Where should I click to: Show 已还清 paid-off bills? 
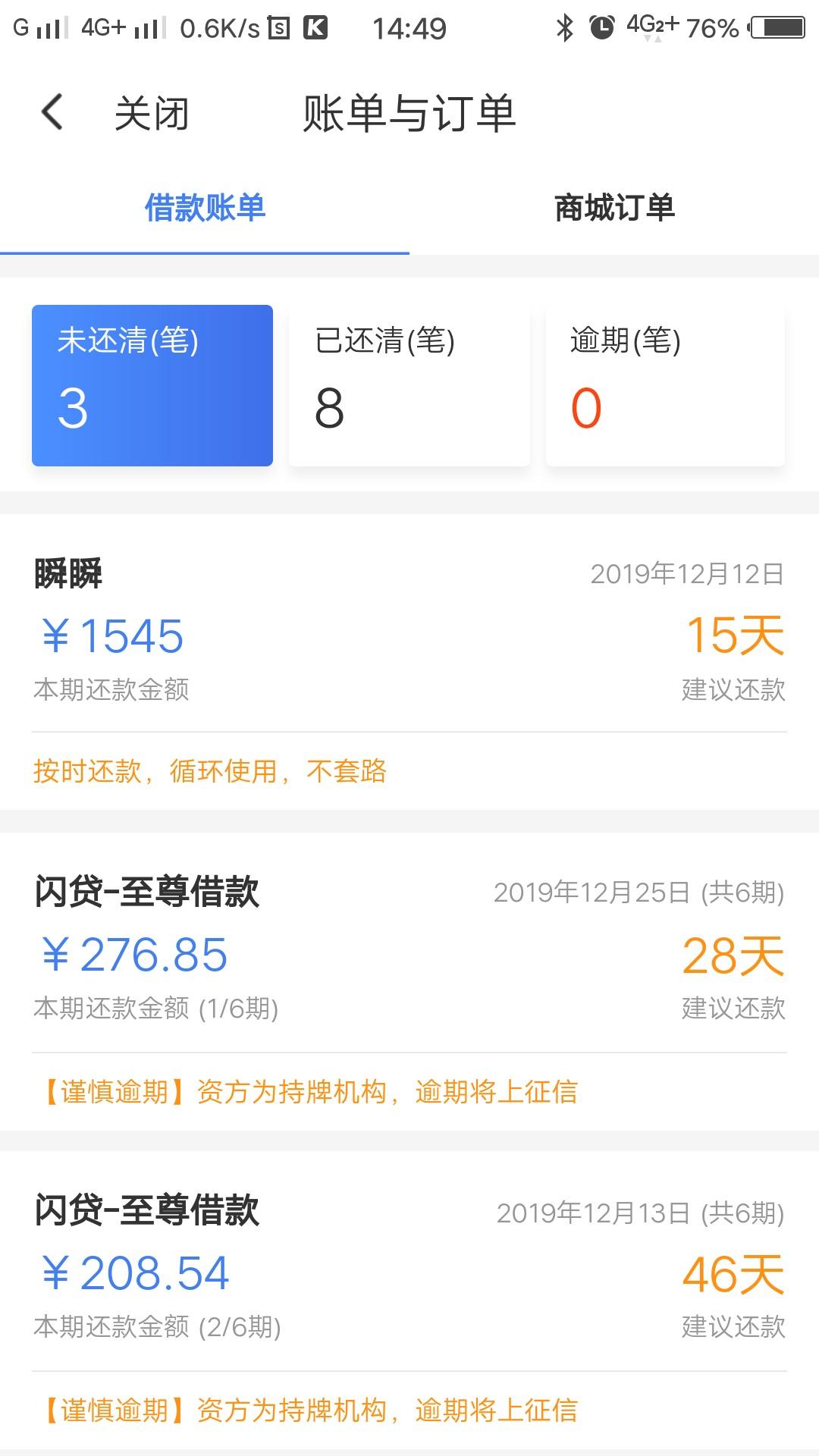tap(409, 385)
